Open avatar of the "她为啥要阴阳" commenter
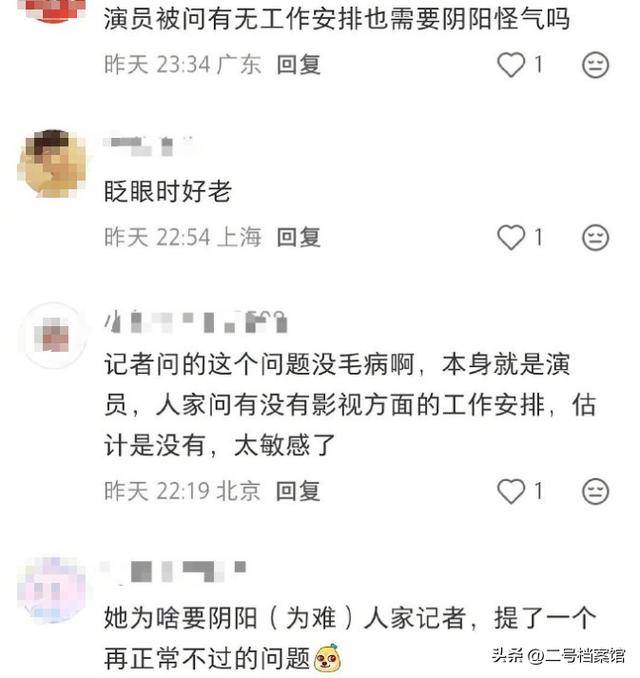 53,590
